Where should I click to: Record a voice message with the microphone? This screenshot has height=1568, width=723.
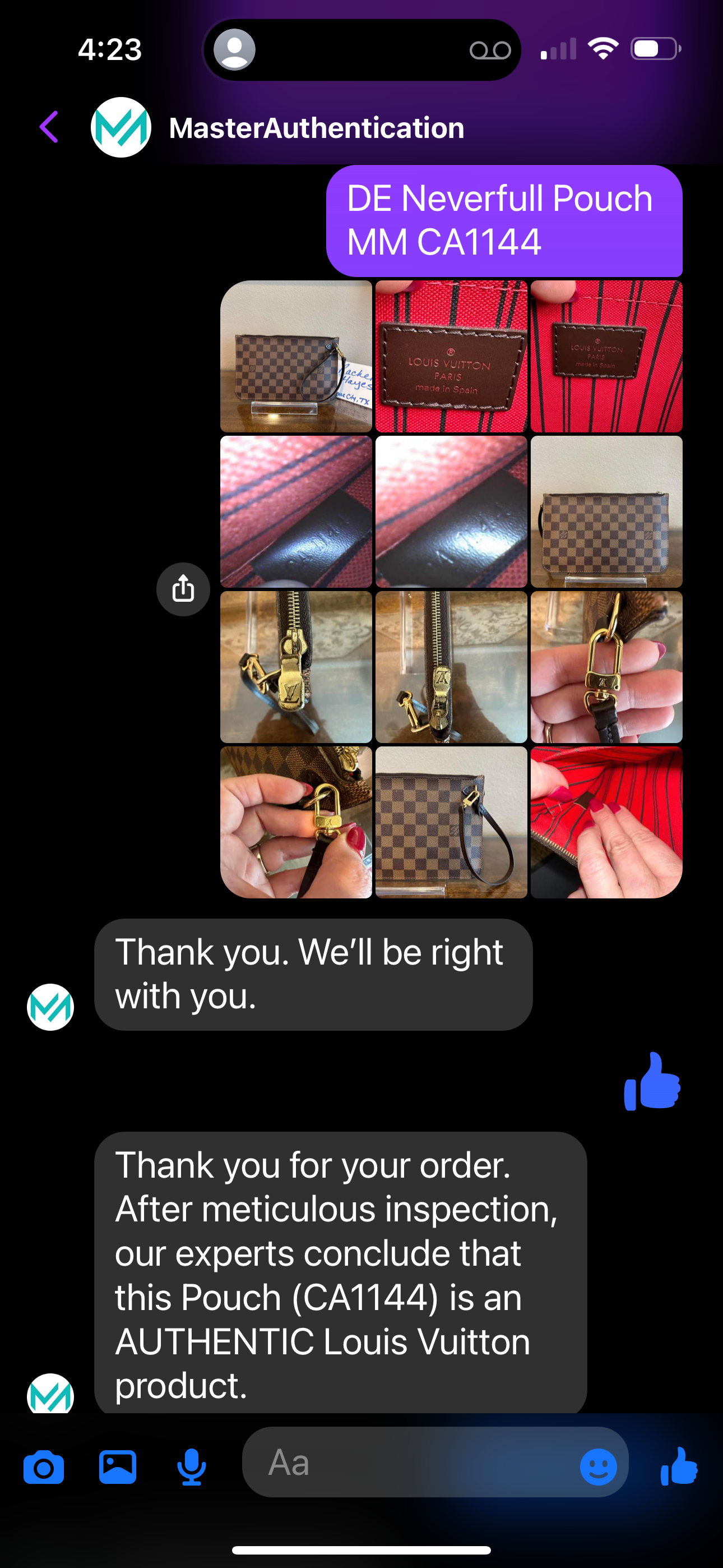click(x=192, y=1467)
